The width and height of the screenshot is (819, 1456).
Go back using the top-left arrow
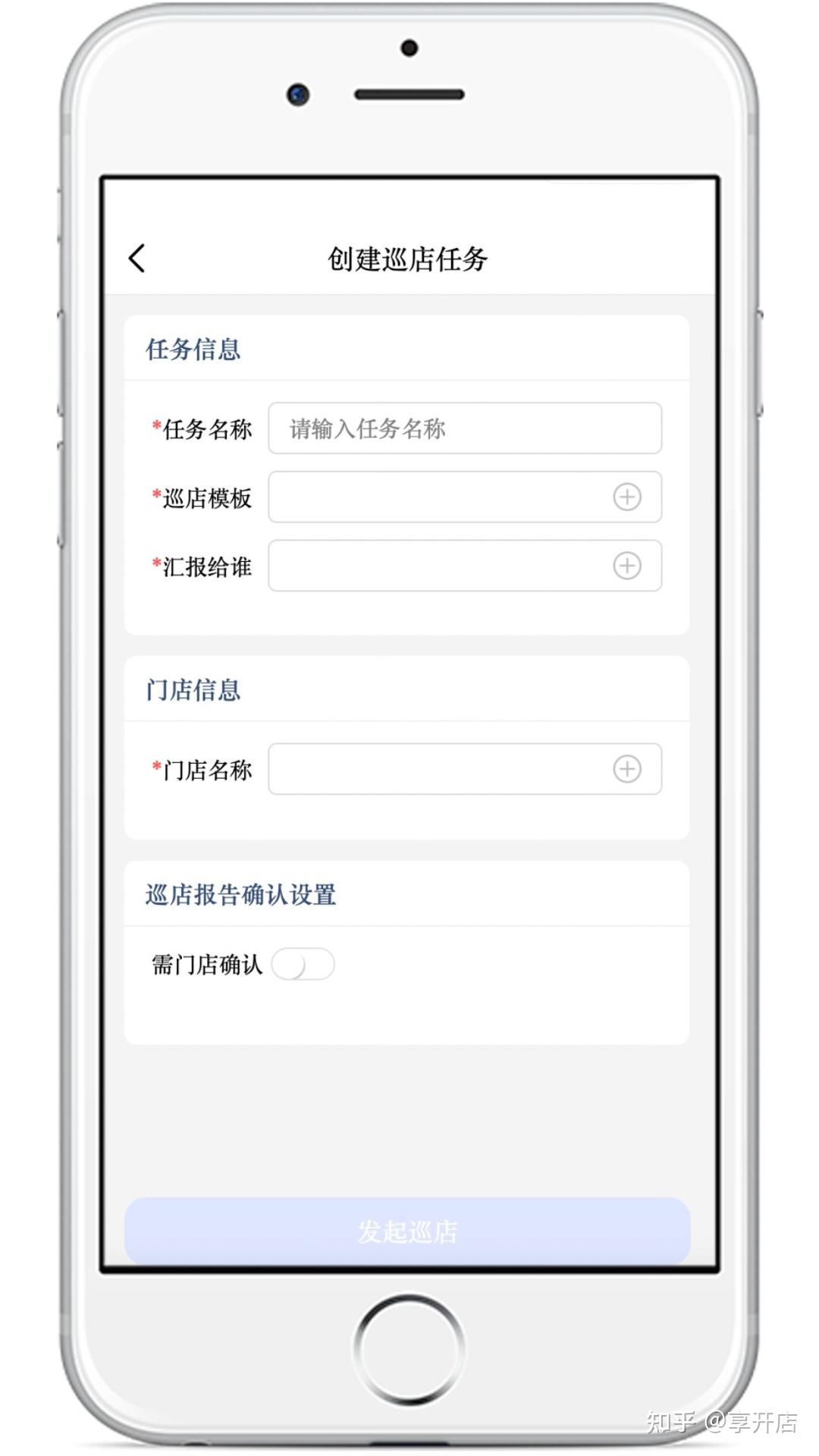coord(136,259)
